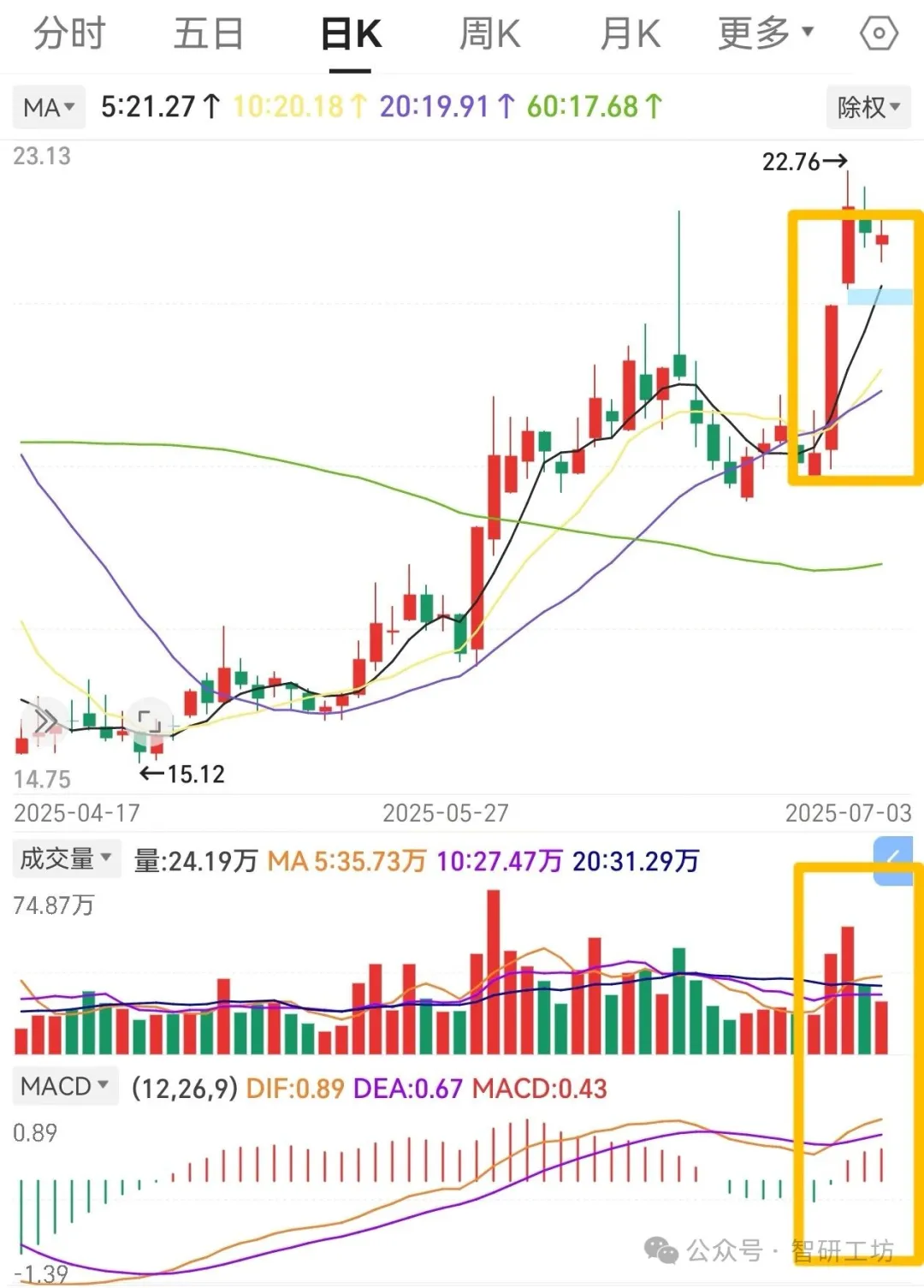
Task: Open chart settings hexagon icon
Action: coord(879,34)
